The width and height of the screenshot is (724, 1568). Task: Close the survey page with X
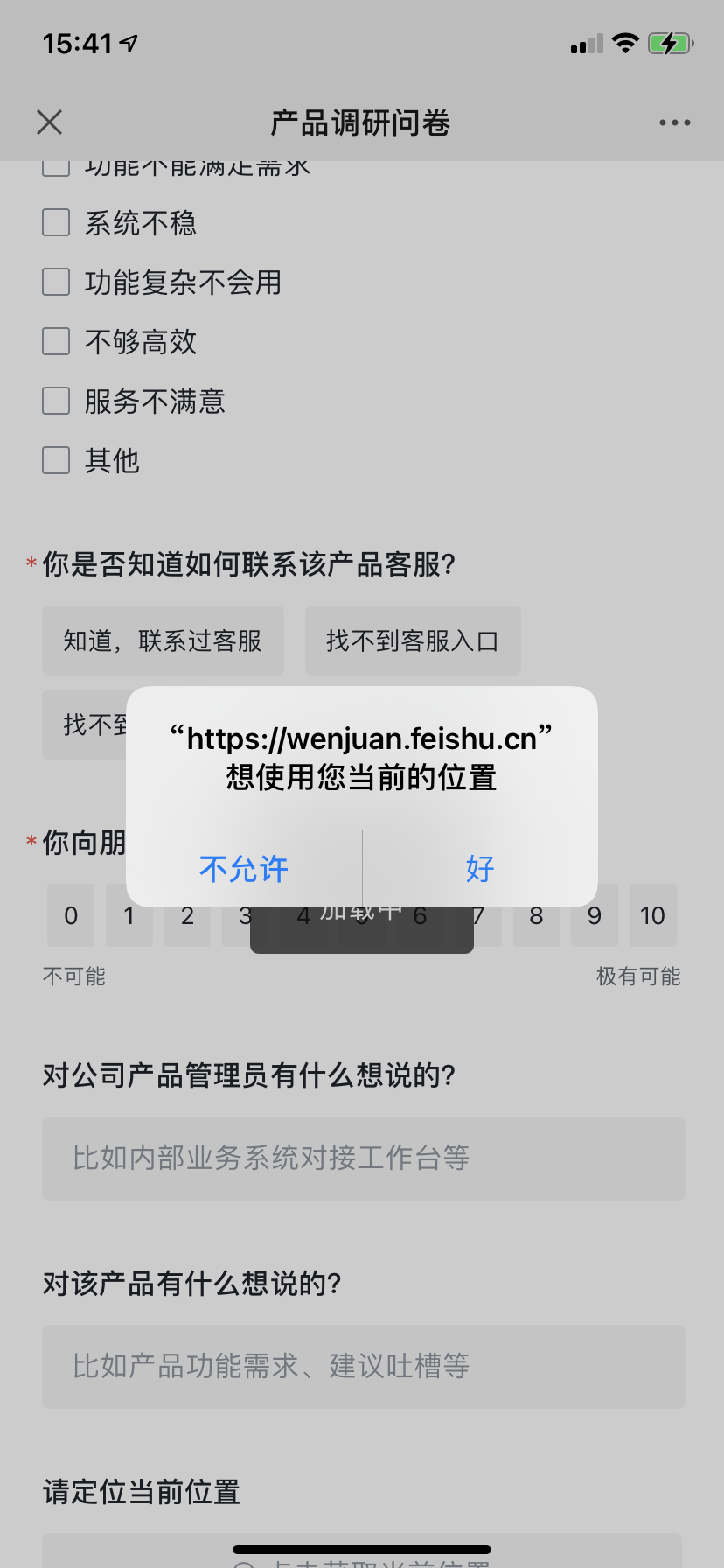[50, 122]
